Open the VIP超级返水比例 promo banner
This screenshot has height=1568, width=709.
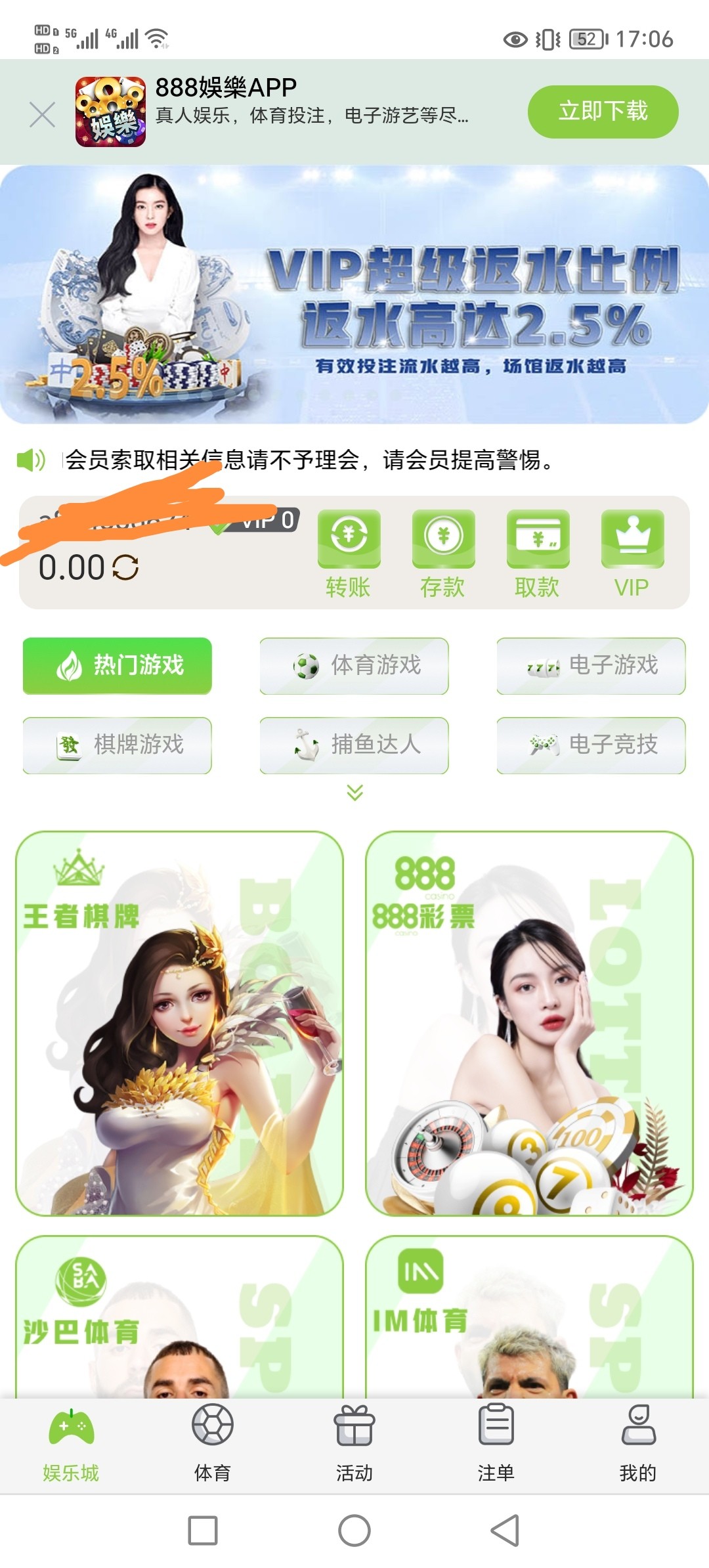354,294
